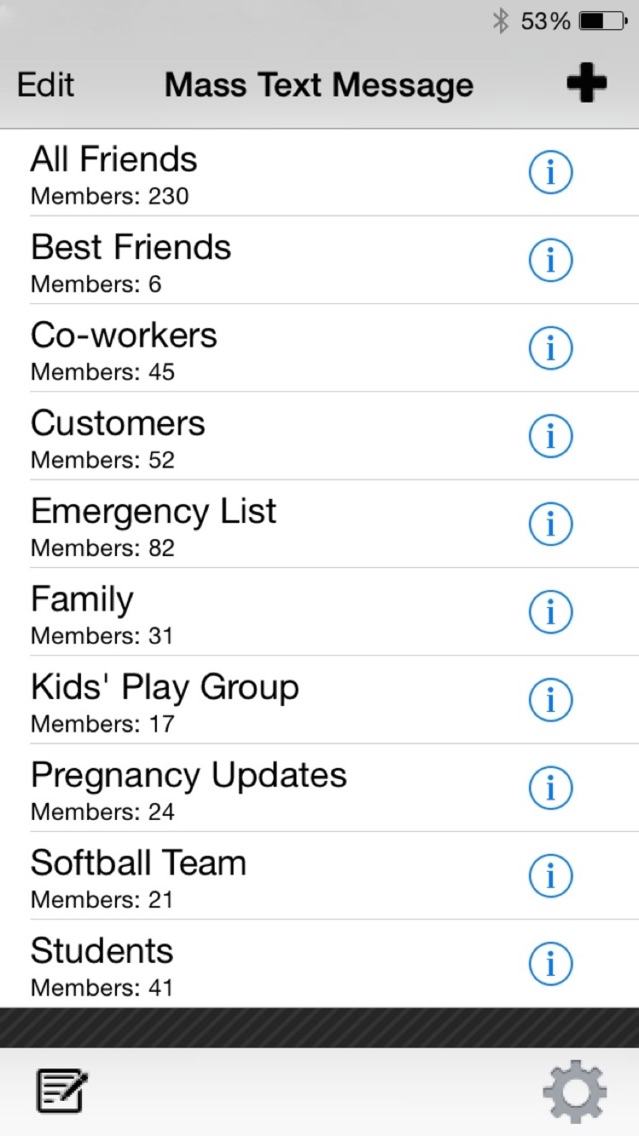Tap Edit in the top bar
639x1136 pixels.
pyautogui.click(x=45, y=85)
